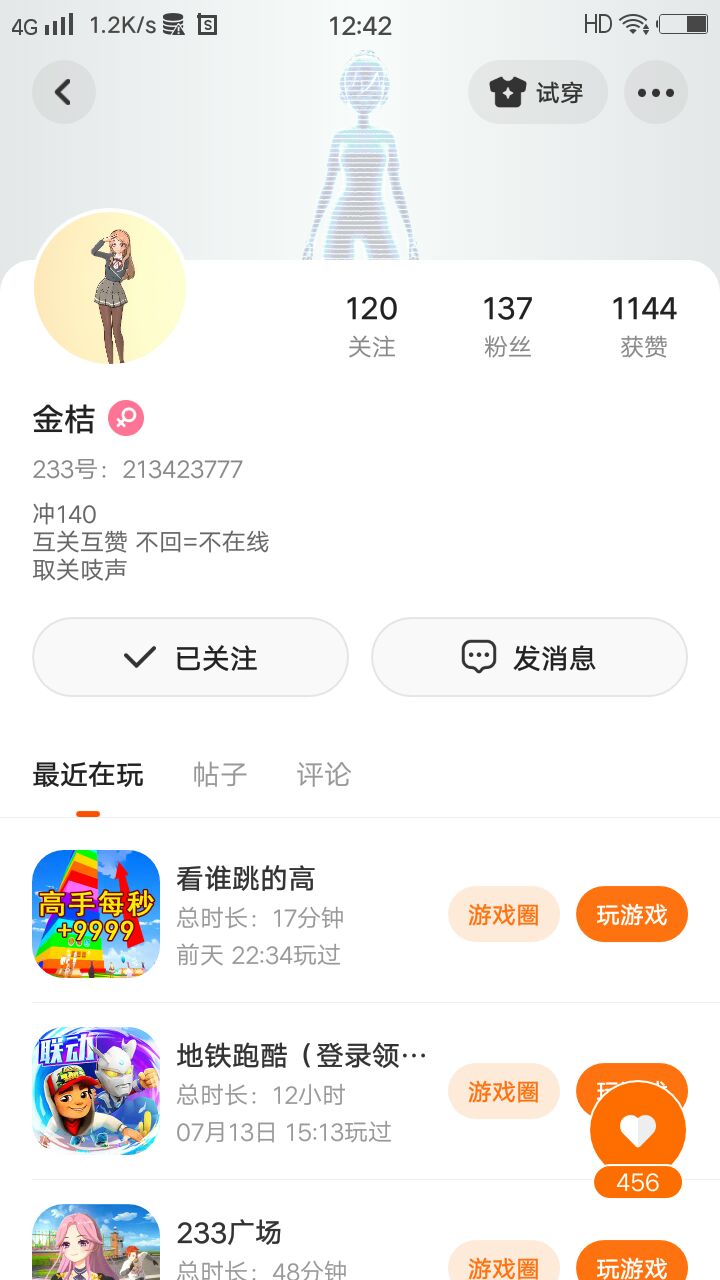Open 游戏圈 for 地铁跑酷

503,1091
